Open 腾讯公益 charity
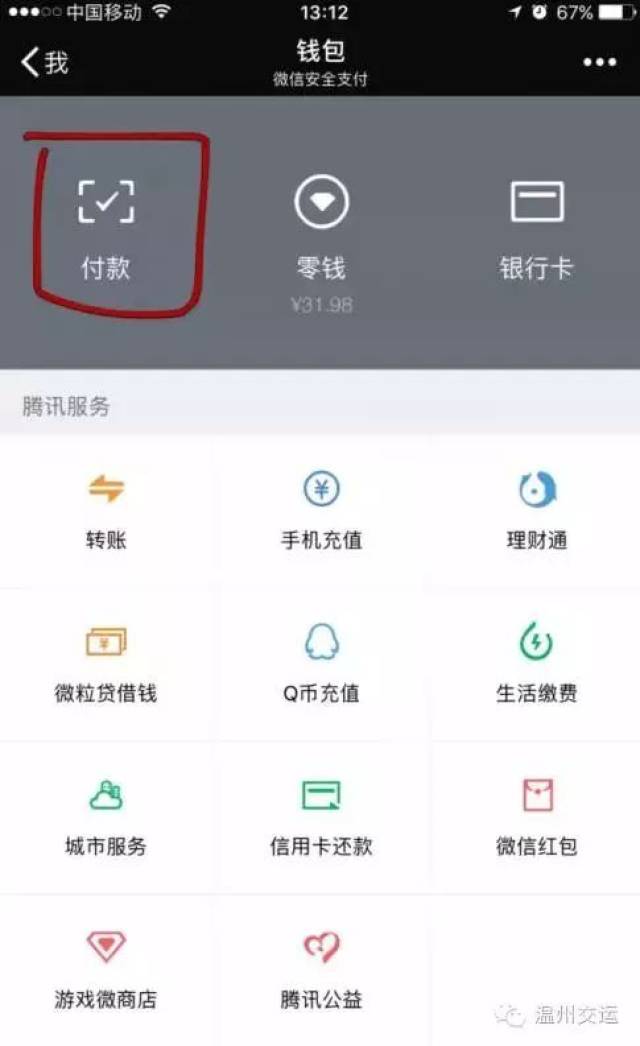The image size is (640, 1046). [321, 970]
